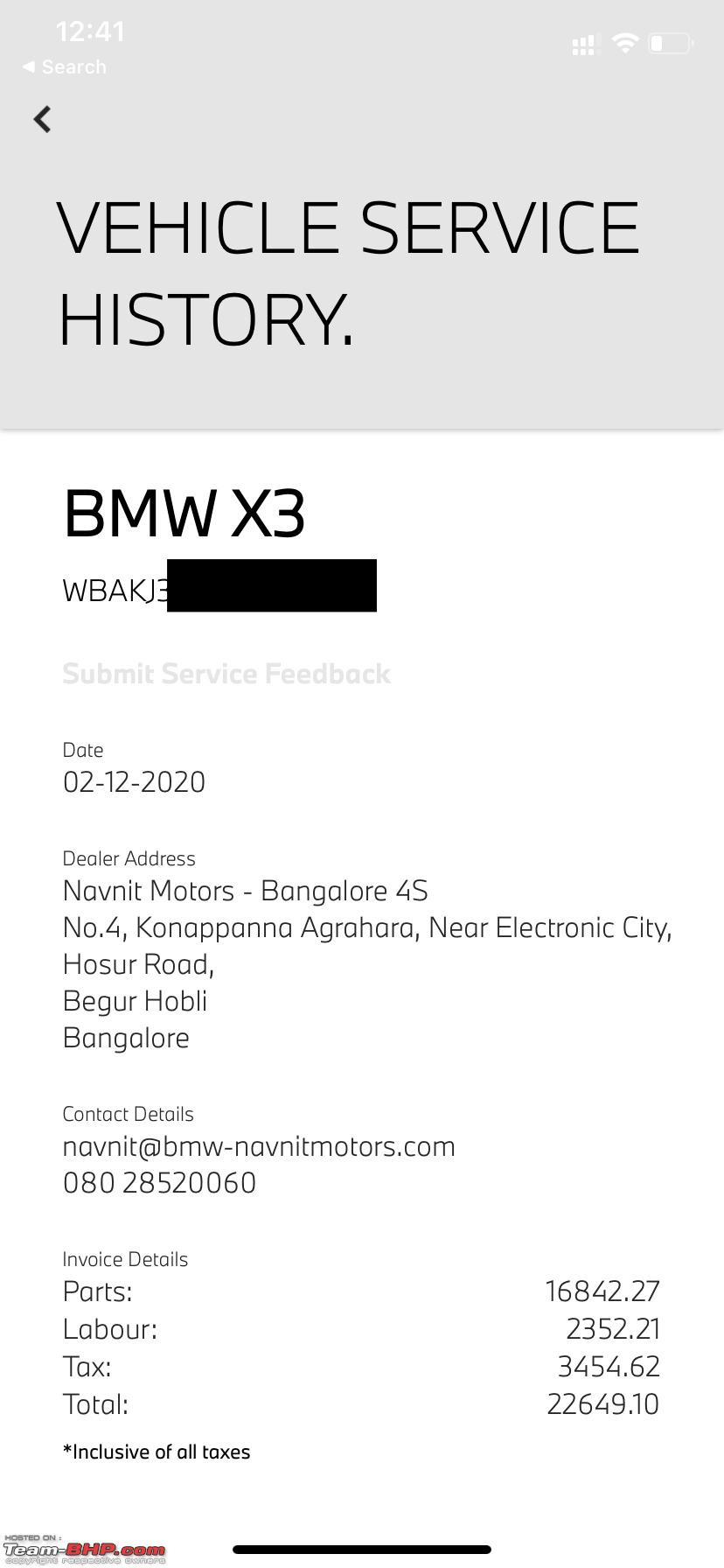Go back using the top-left arrow

click(x=42, y=119)
